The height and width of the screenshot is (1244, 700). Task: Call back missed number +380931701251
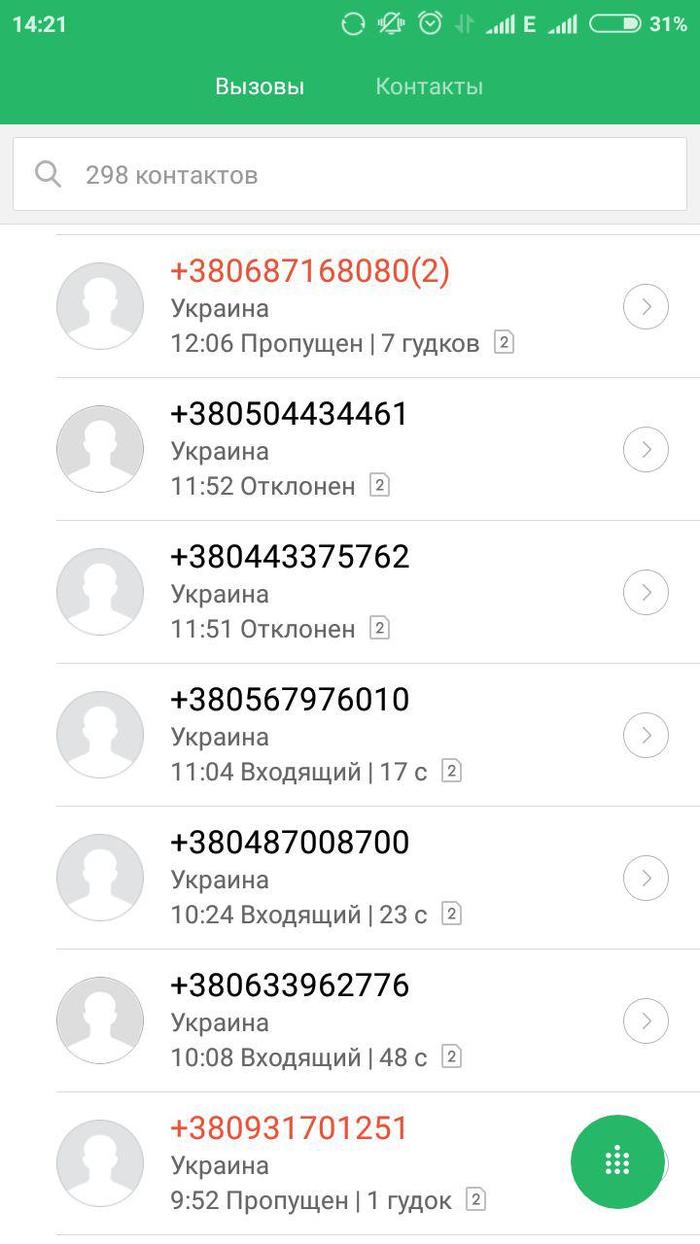click(x=290, y=1129)
